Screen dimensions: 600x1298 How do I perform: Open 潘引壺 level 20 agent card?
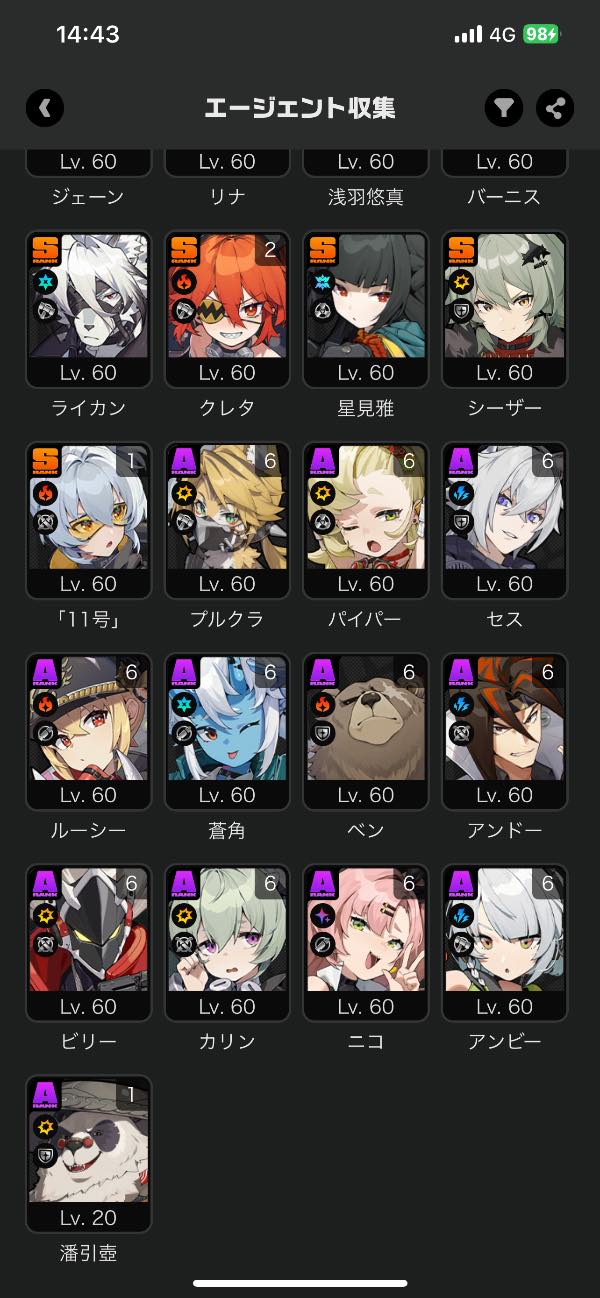(x=88, y=1153)
